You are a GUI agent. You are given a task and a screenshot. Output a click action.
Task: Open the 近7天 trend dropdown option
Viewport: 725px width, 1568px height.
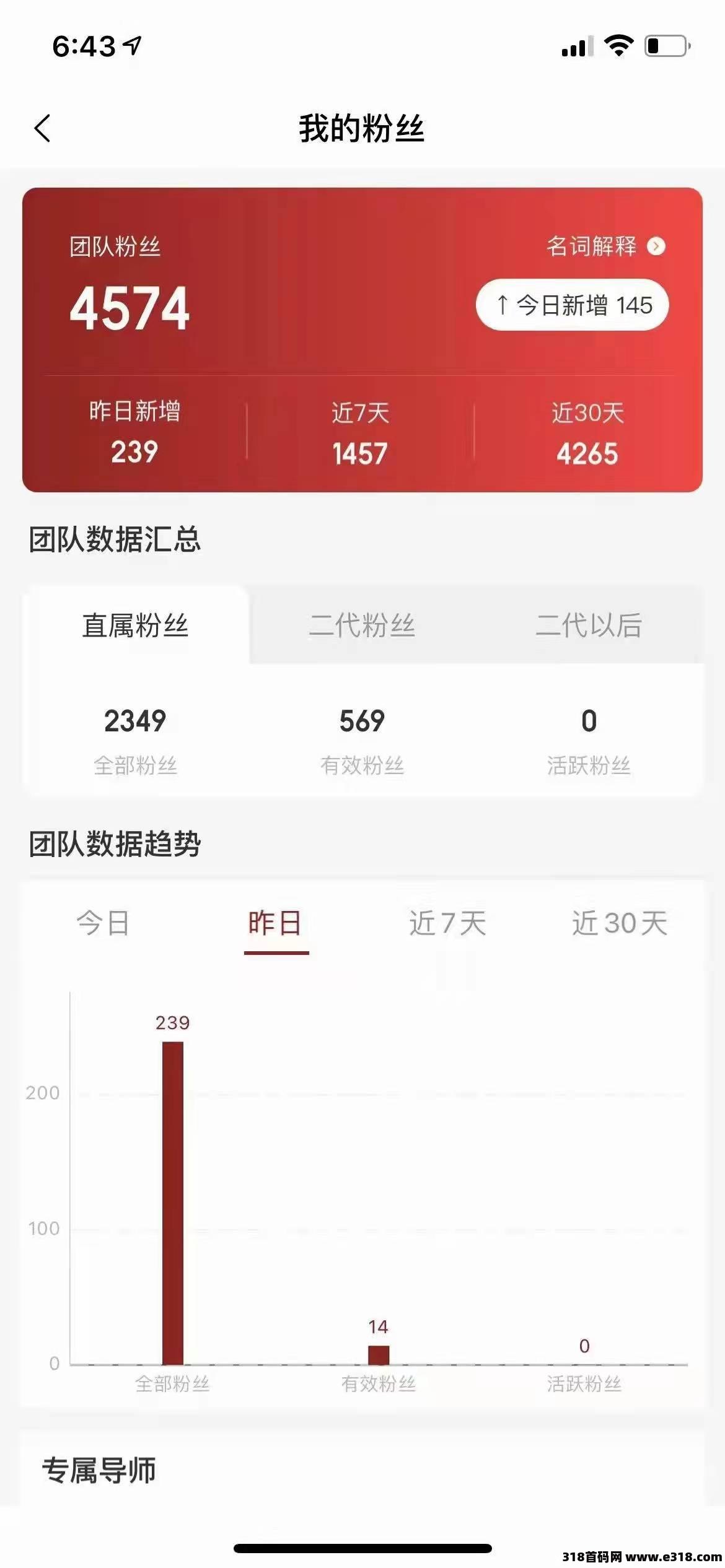(x=447, y=923)
